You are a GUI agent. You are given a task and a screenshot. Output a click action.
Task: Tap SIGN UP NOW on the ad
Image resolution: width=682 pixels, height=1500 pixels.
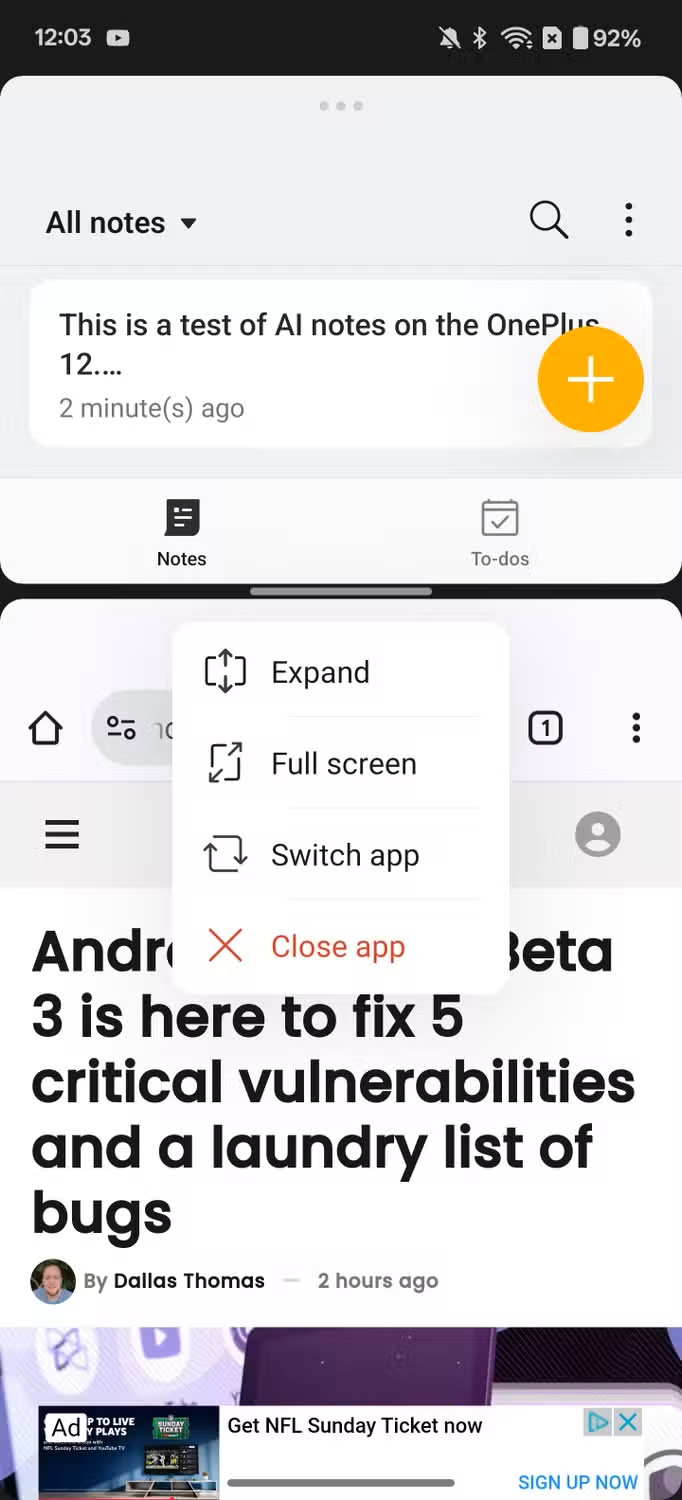(x=577, y=1482)
